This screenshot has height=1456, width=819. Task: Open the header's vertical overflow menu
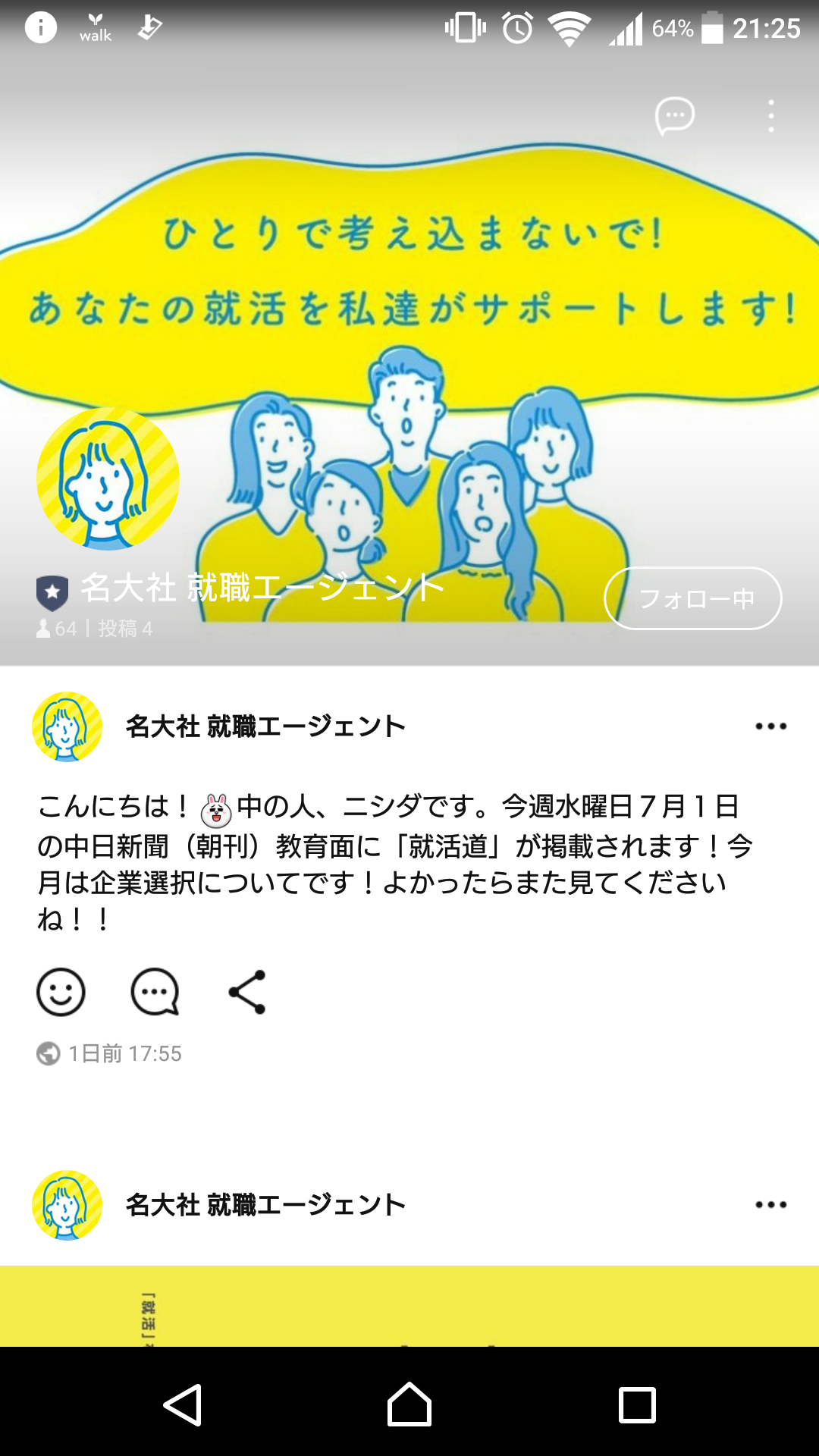pos(771,116)
